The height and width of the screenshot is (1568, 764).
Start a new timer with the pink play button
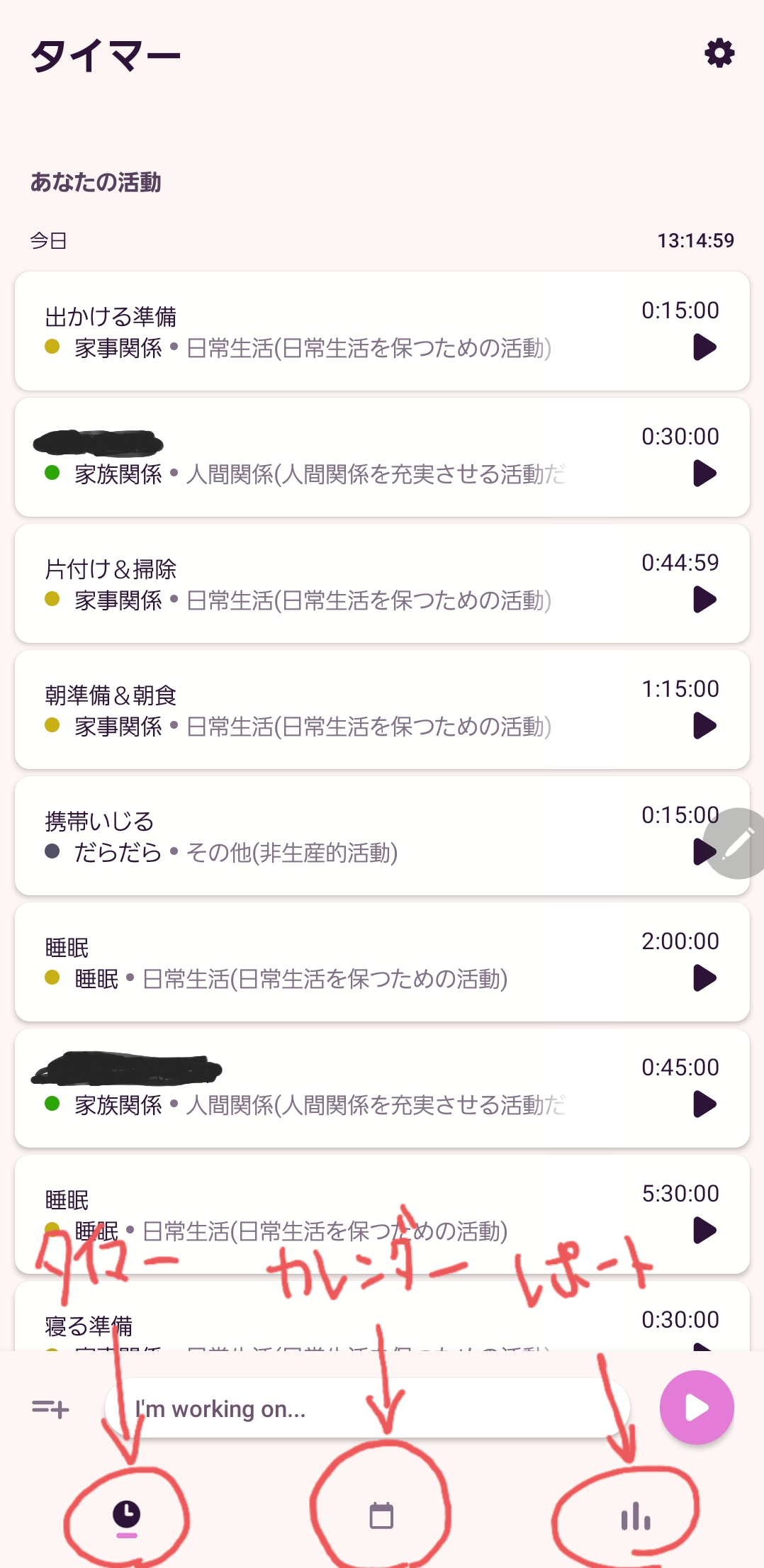click(x=697, y=1408)
